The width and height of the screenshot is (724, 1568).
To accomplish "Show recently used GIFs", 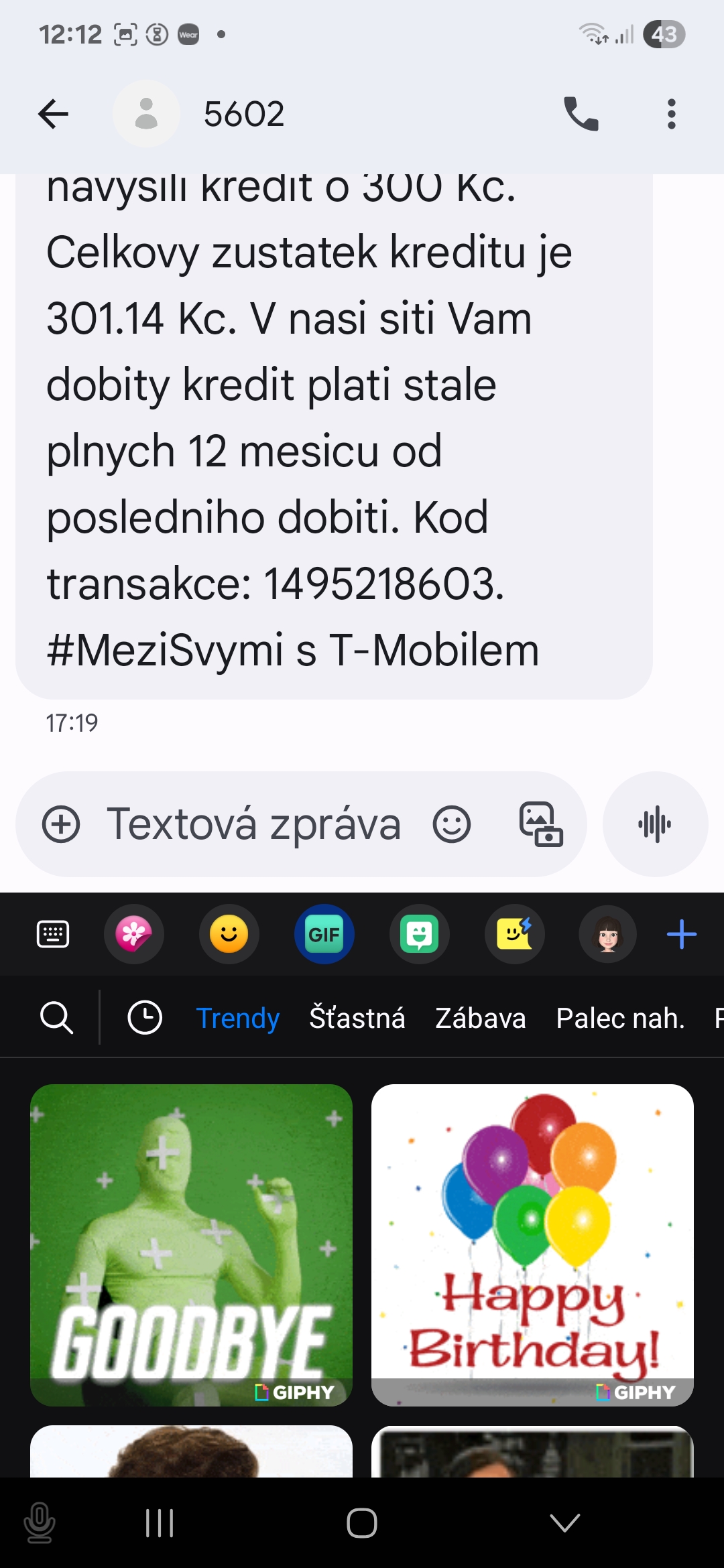I will (145, 1018).
